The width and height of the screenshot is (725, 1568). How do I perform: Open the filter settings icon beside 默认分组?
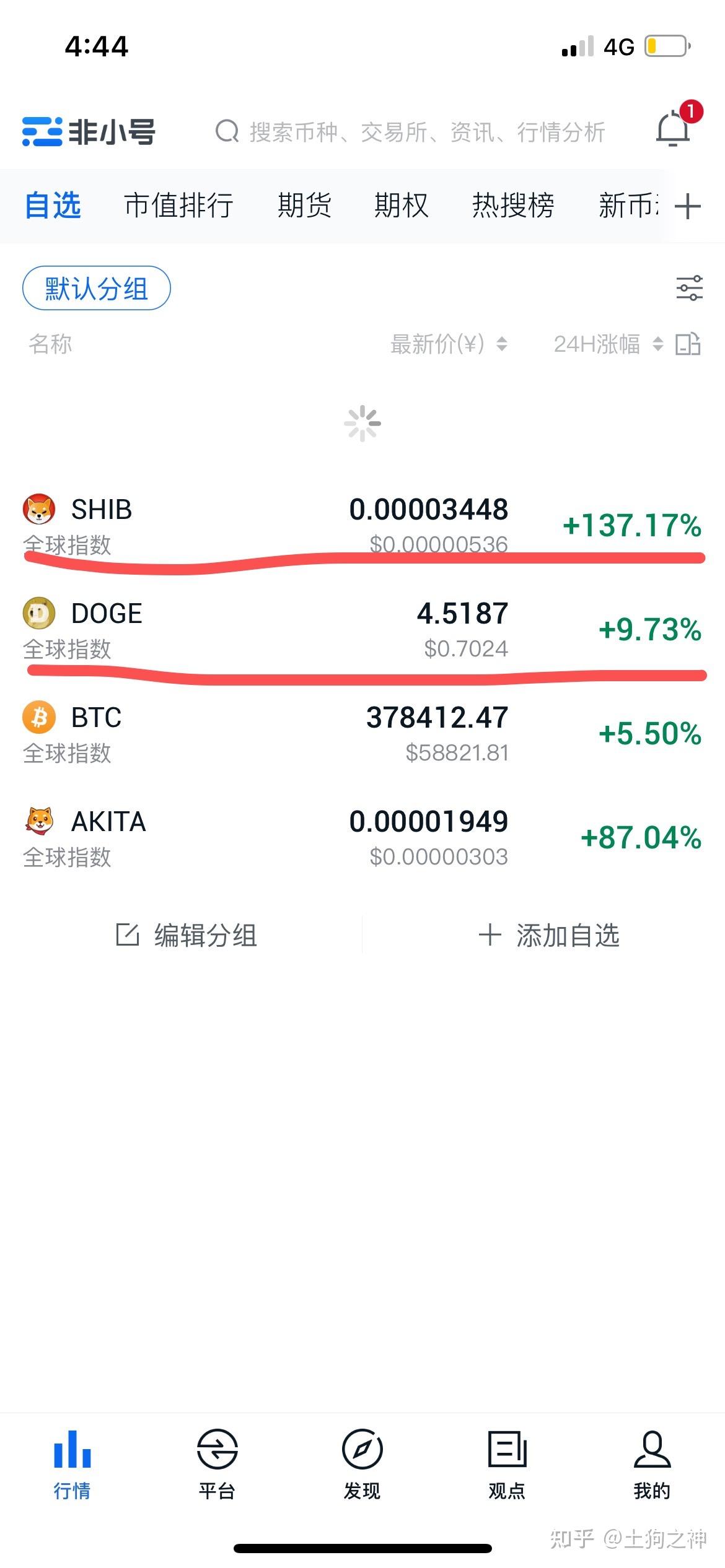tap(687, 287)
